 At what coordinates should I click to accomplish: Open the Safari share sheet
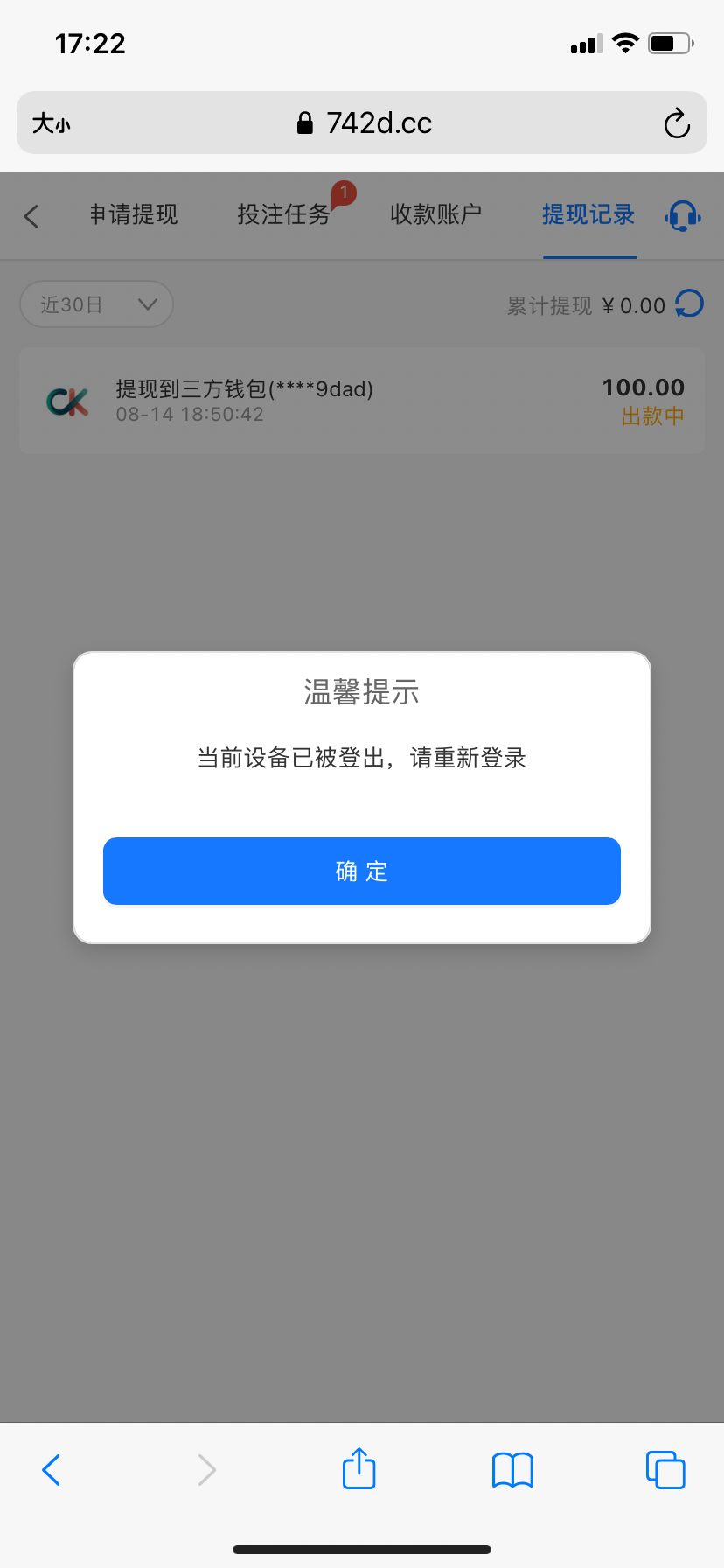359,1467
